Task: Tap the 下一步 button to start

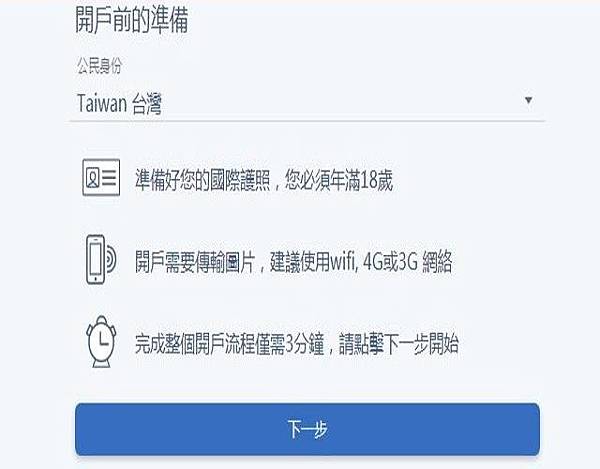Action: [x=307, y=430]
